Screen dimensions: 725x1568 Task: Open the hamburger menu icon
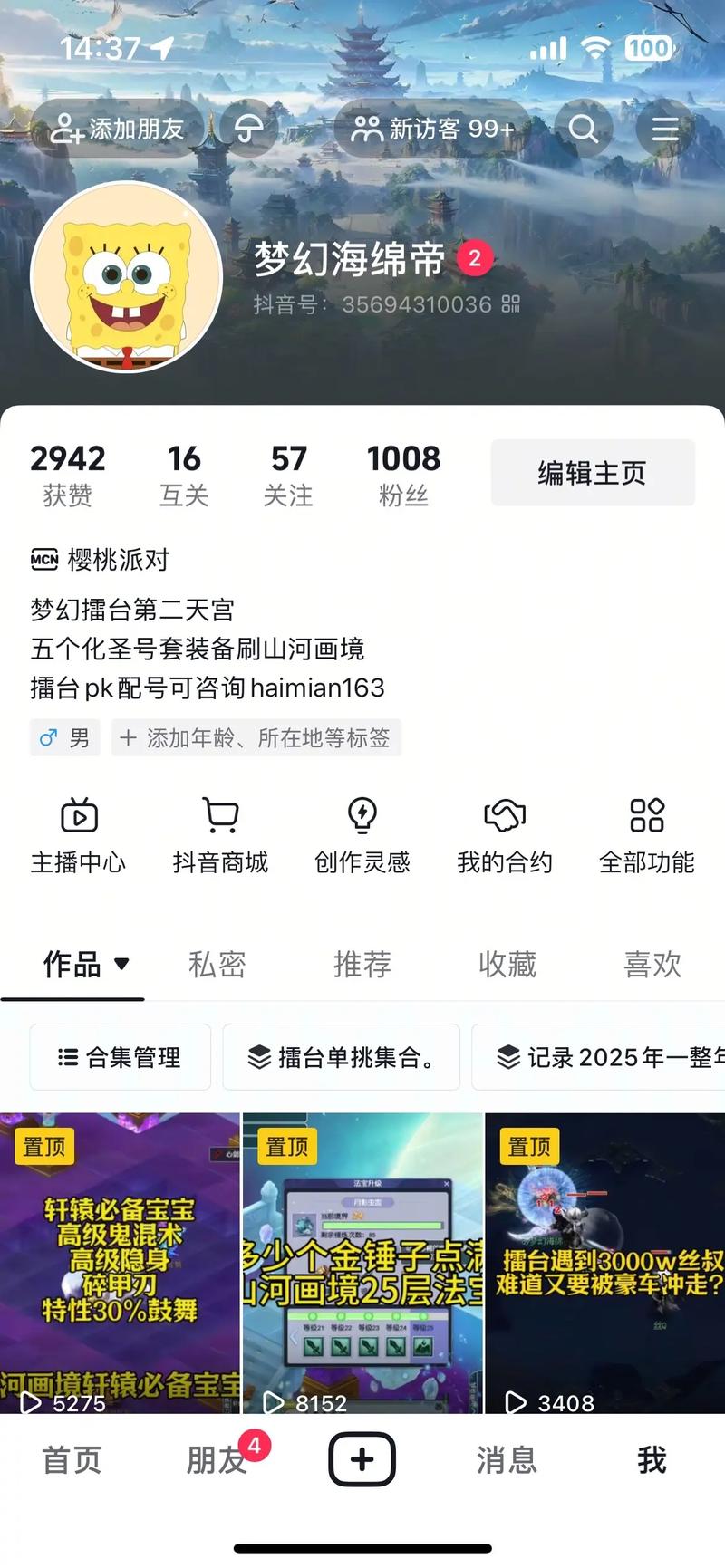click(x=664, y=130)
